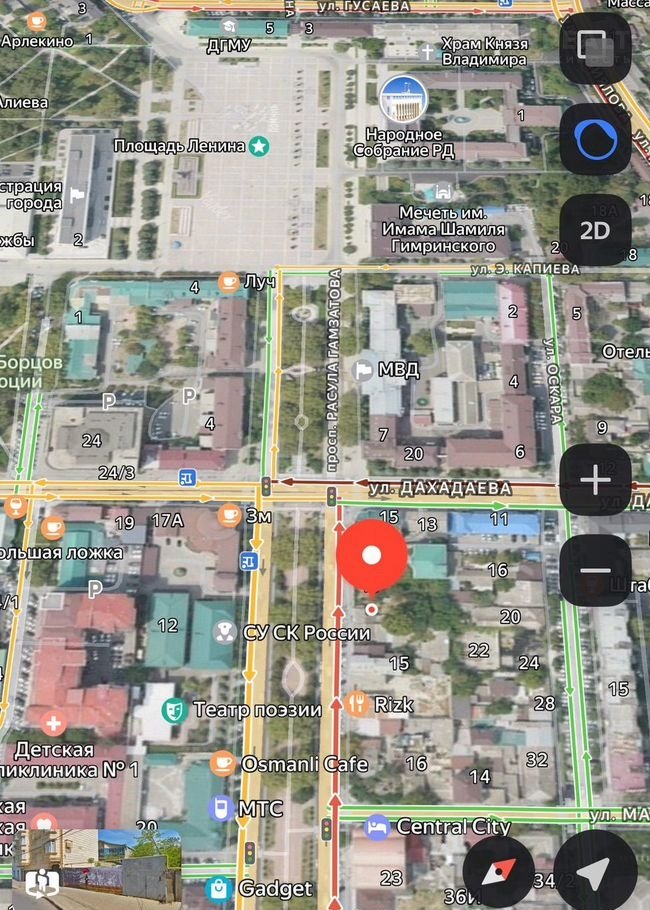Select the Театр поэзии marker

click(x=174, y=710)
